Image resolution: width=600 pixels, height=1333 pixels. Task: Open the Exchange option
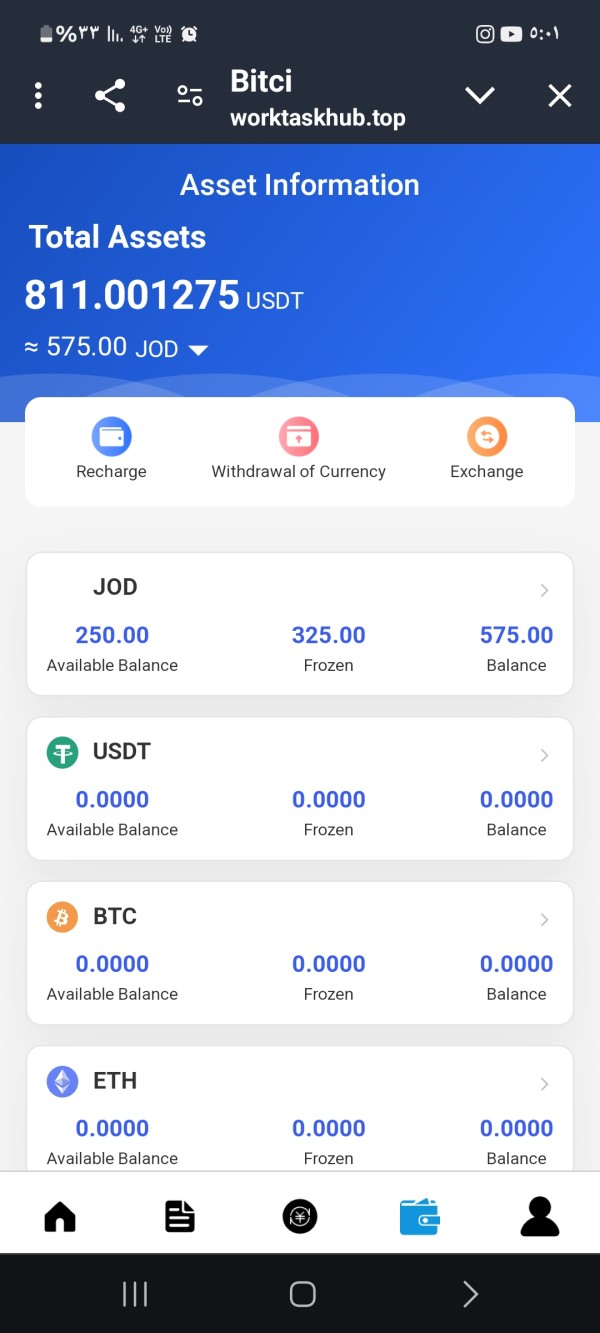(x=486, y=449)
